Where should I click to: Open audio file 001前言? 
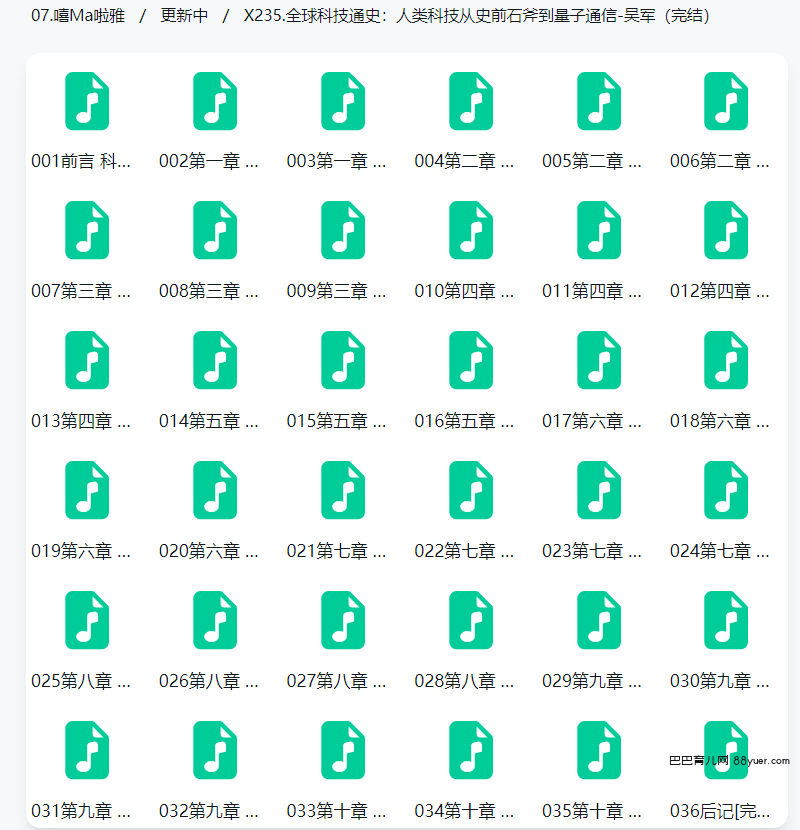(87, 101)
